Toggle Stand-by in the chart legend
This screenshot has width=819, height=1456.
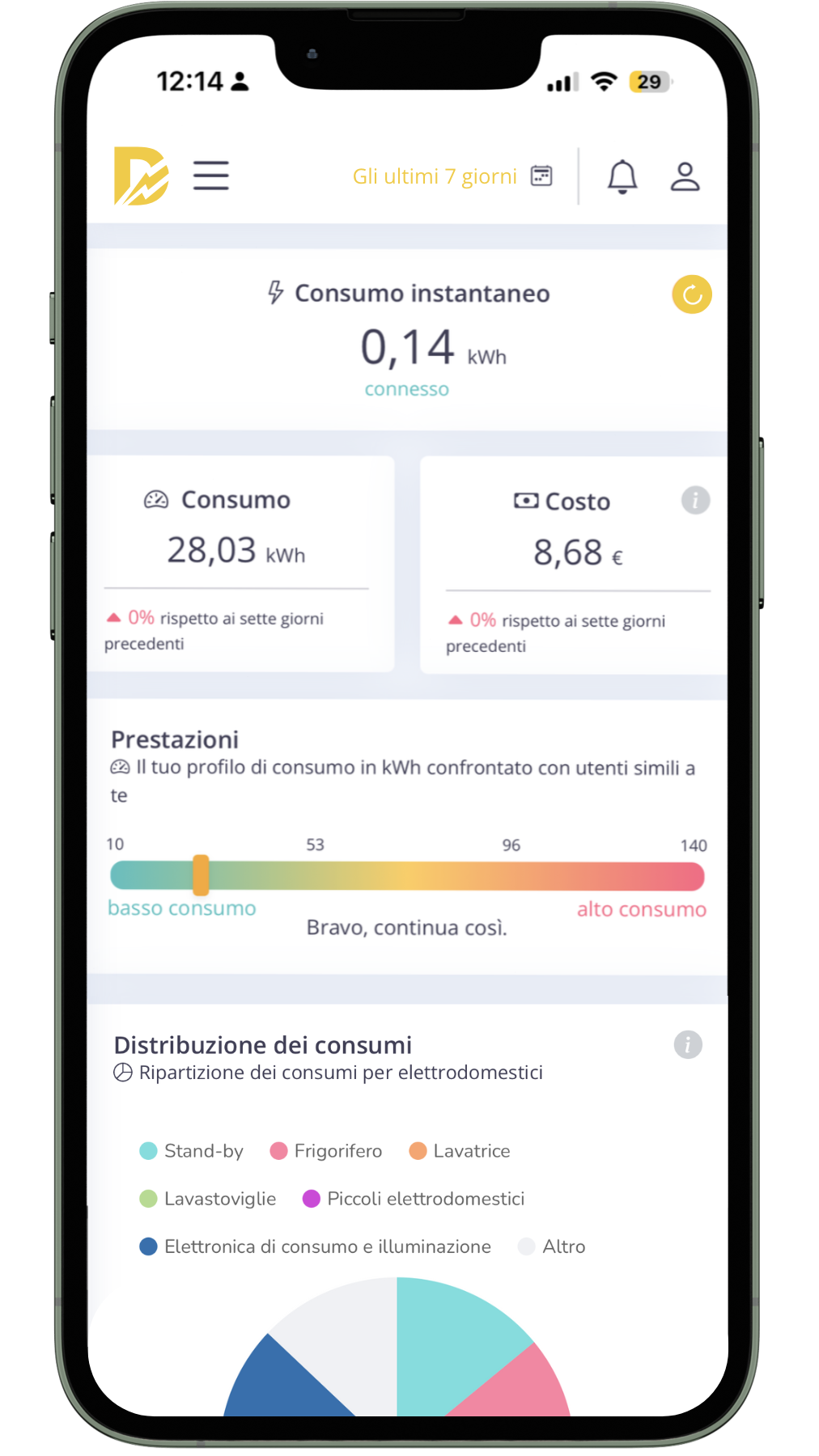click(192, 1151)
